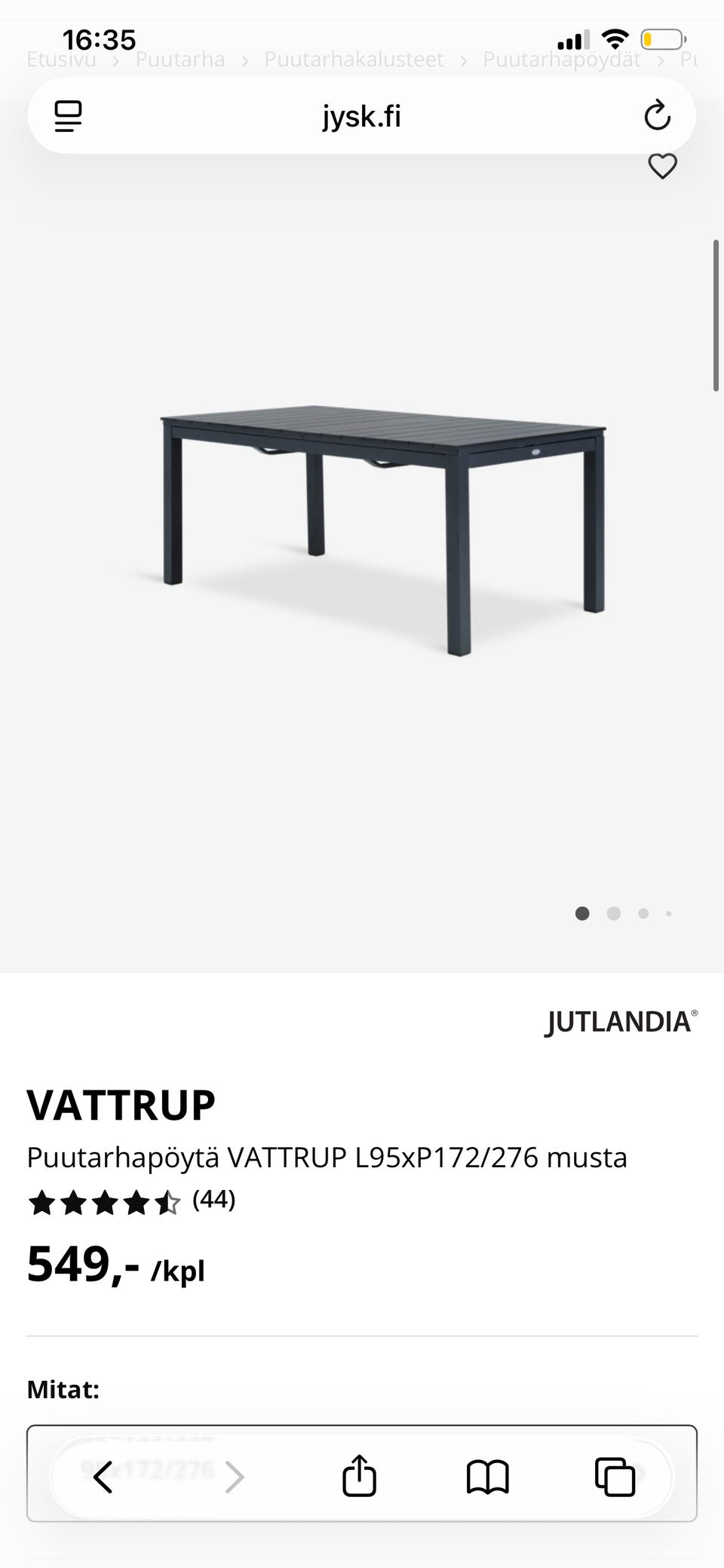Select the second image carousel dot

pyautogui.click(x=614, y=913)
